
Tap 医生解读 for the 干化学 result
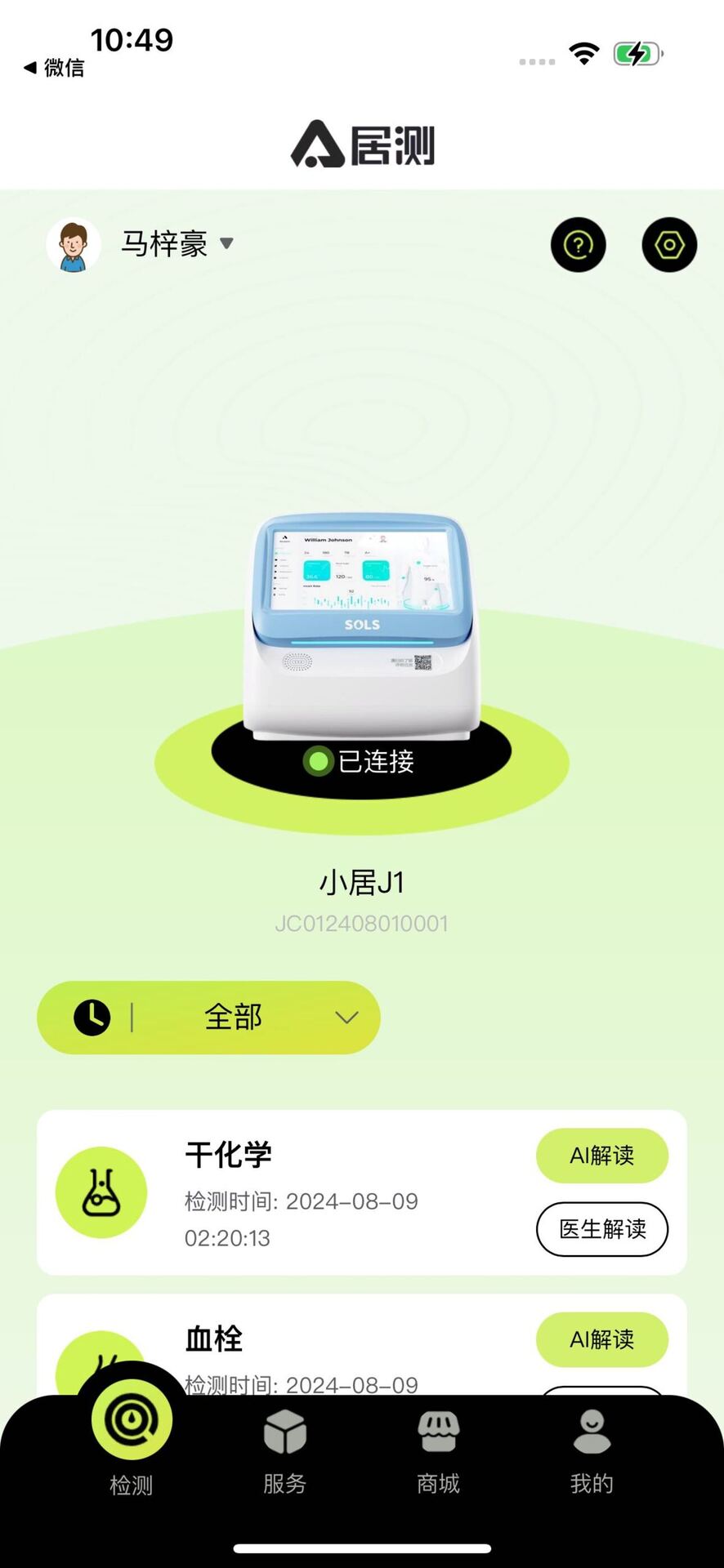[601, 1229]
